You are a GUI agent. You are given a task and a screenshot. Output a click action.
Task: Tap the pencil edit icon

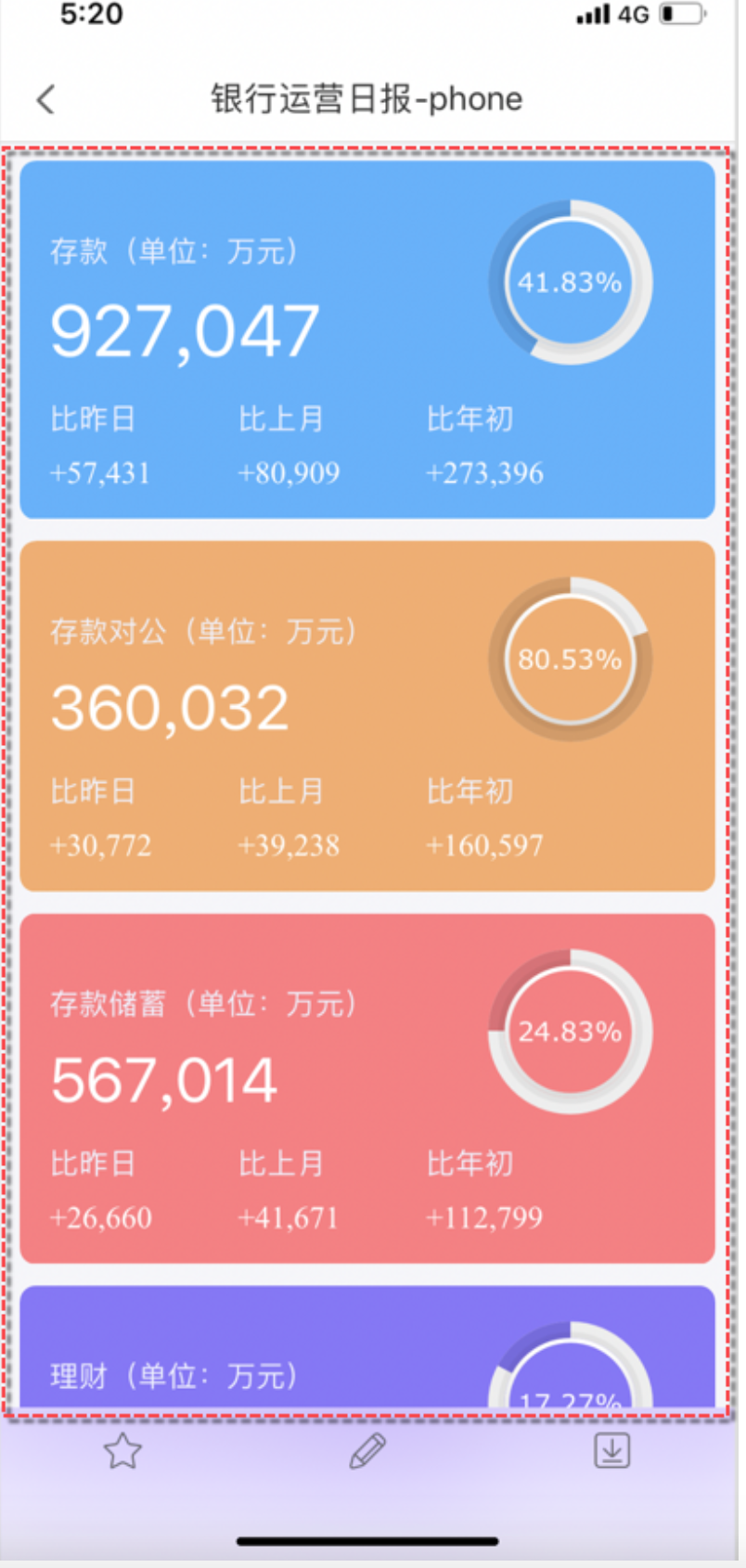click(x=367, y=1451)
